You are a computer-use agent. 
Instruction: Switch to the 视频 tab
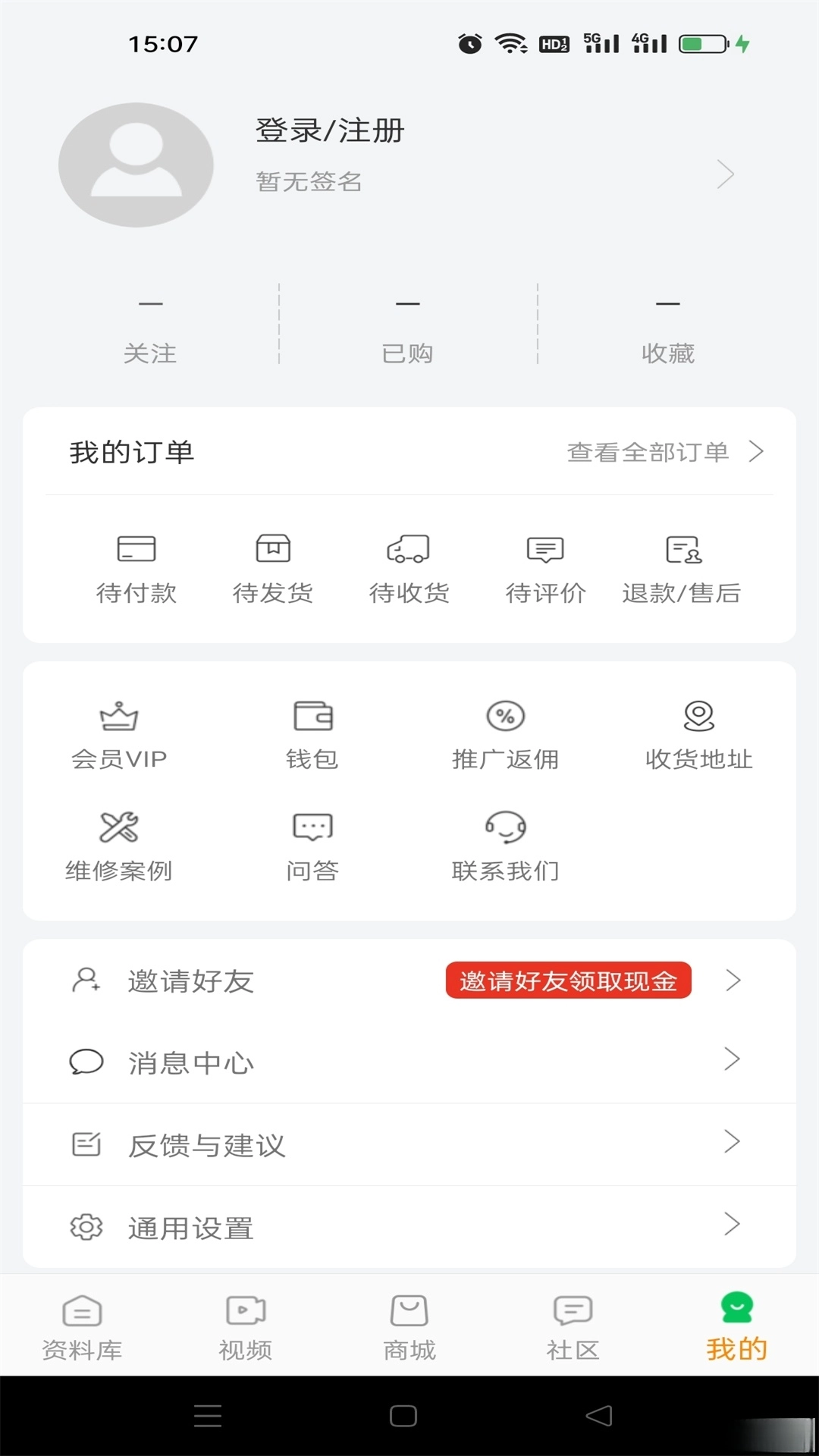pos(245,1323)
